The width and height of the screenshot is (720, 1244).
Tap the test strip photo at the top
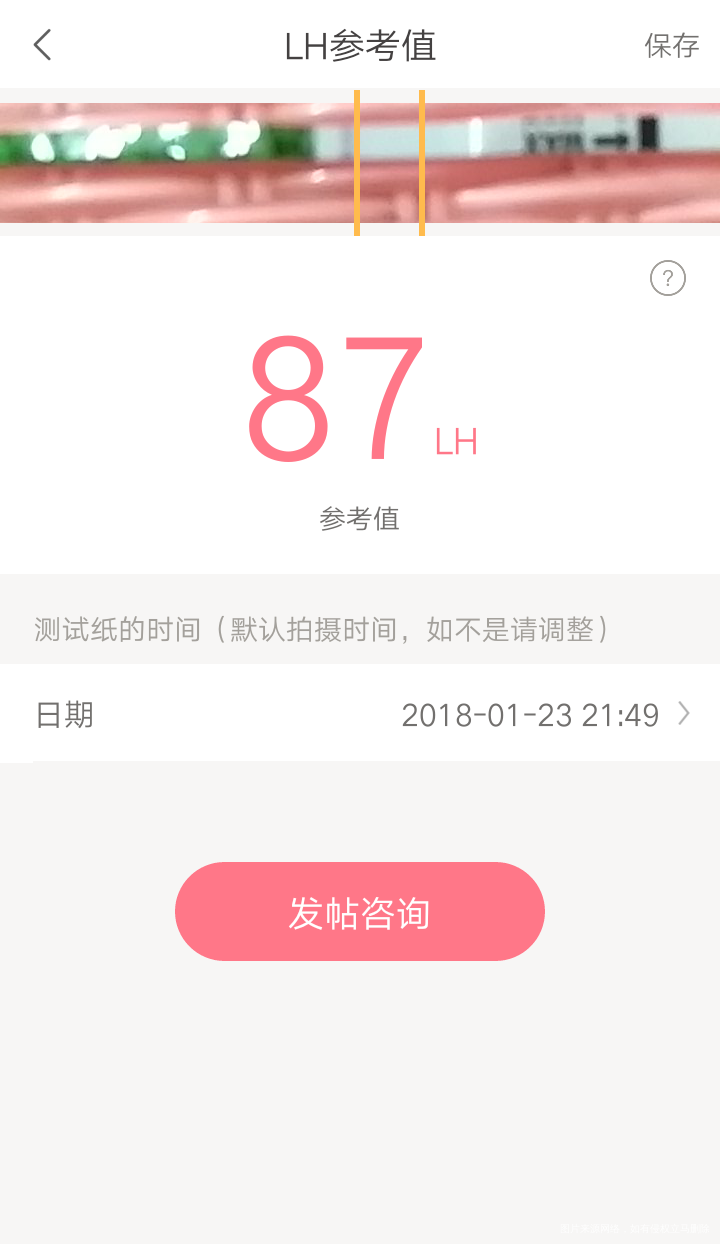pos(360,160)
